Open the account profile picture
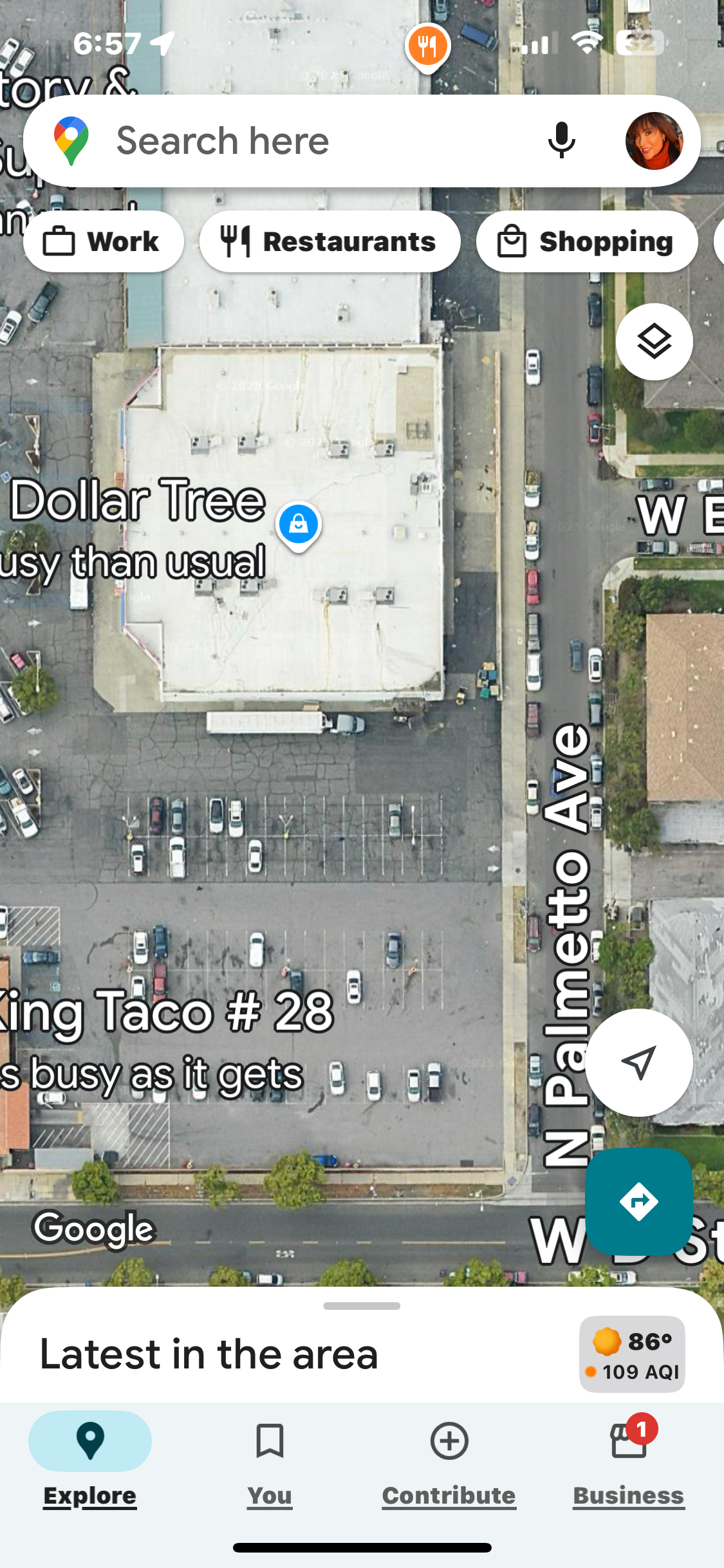Screen dimensions: 724x1568 (x=654, y=141)
